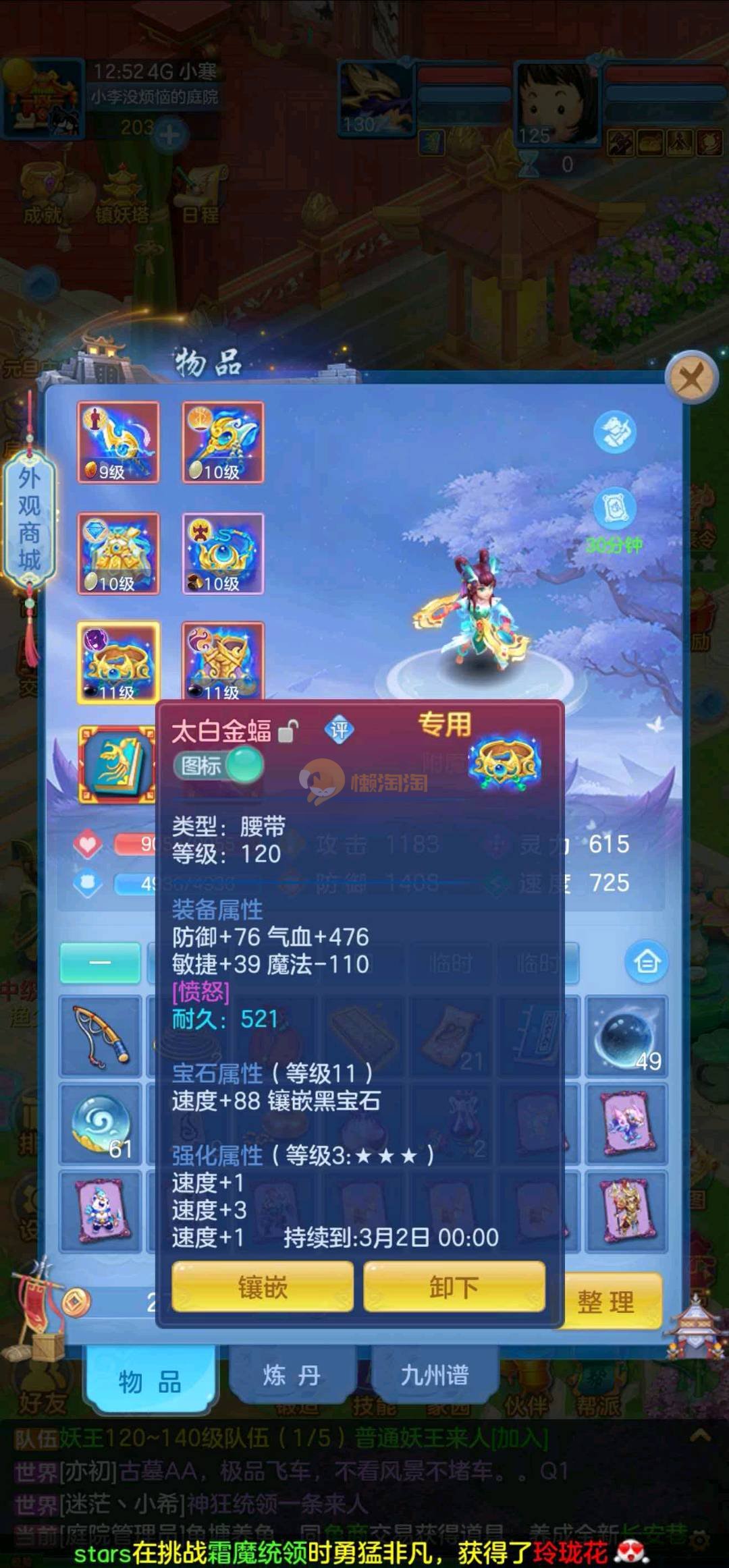The width and height of the screenshot is (729, 1568).
Task: Tap the 30分钟 scroll icon
Action: [x=615, y=511]
